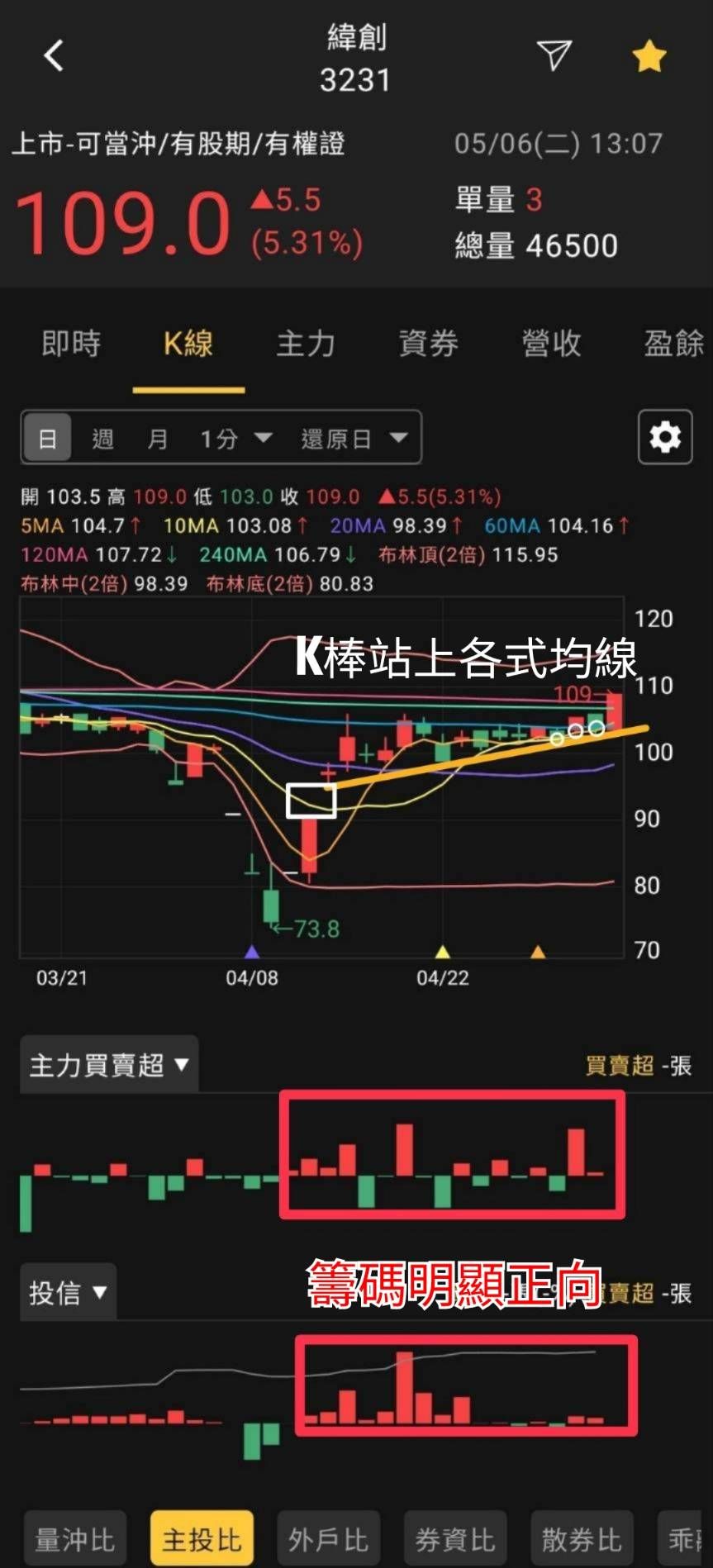713x1568 pixels.
Task: Open chart settings gear
Action: (x=665, y=437)
